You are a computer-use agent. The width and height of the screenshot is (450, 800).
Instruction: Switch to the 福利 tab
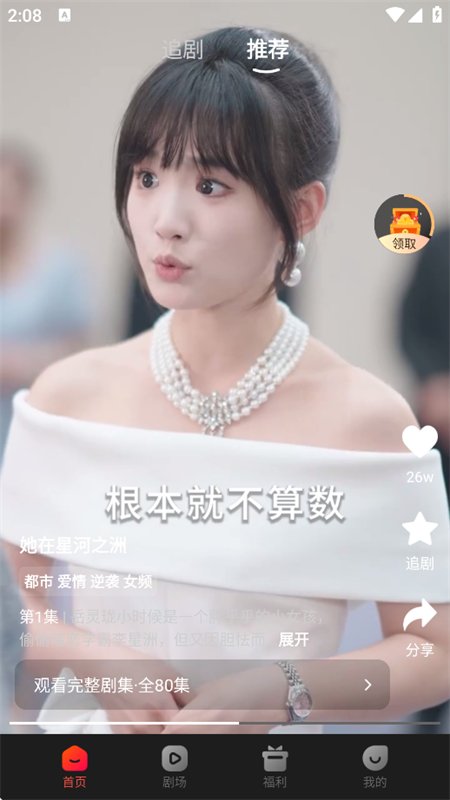click(x=275, y=767)
